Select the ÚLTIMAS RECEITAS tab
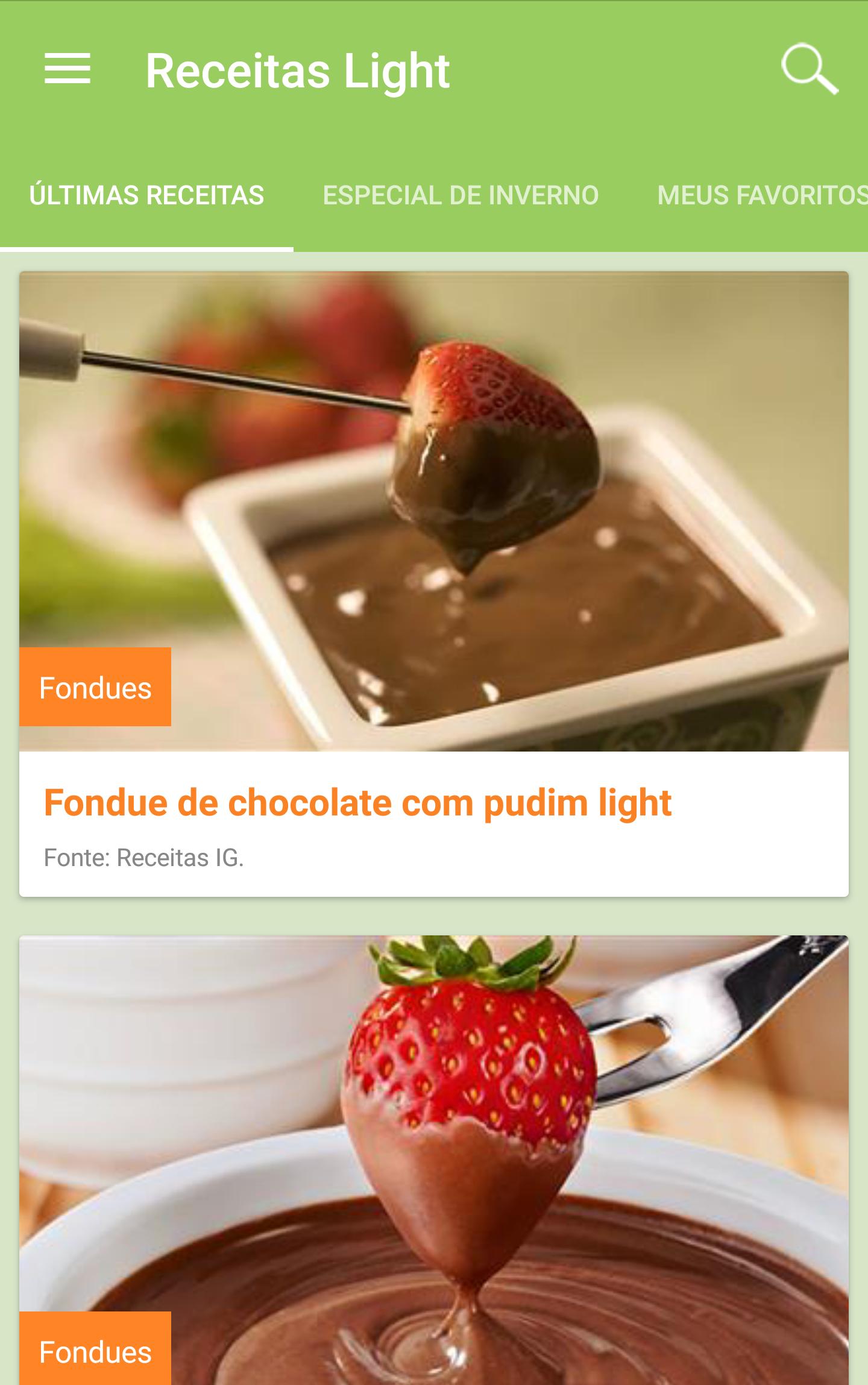Viewport: 868px width, 1385px height. (x=145, y=194)
